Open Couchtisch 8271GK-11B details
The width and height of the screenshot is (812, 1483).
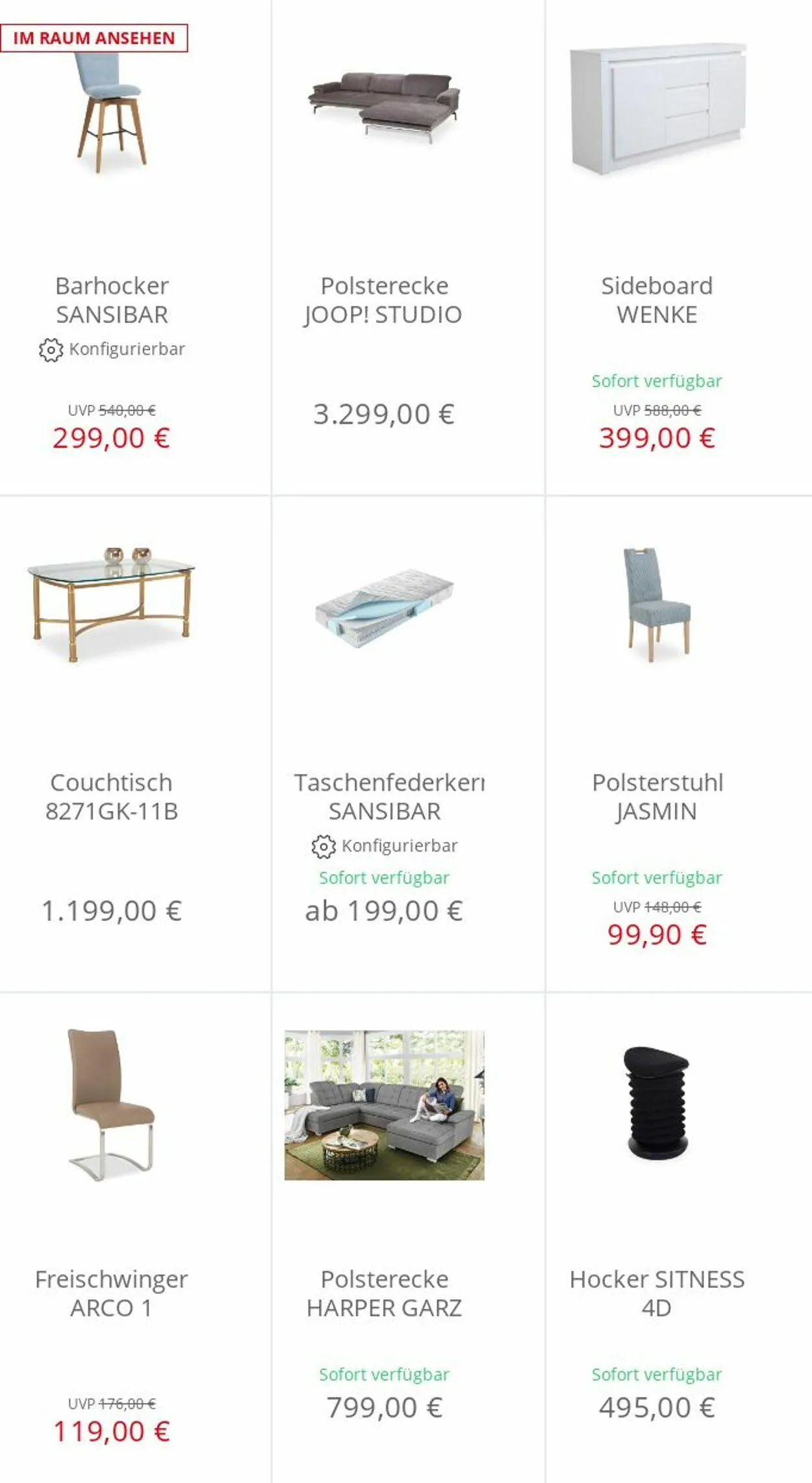(112, 797)
